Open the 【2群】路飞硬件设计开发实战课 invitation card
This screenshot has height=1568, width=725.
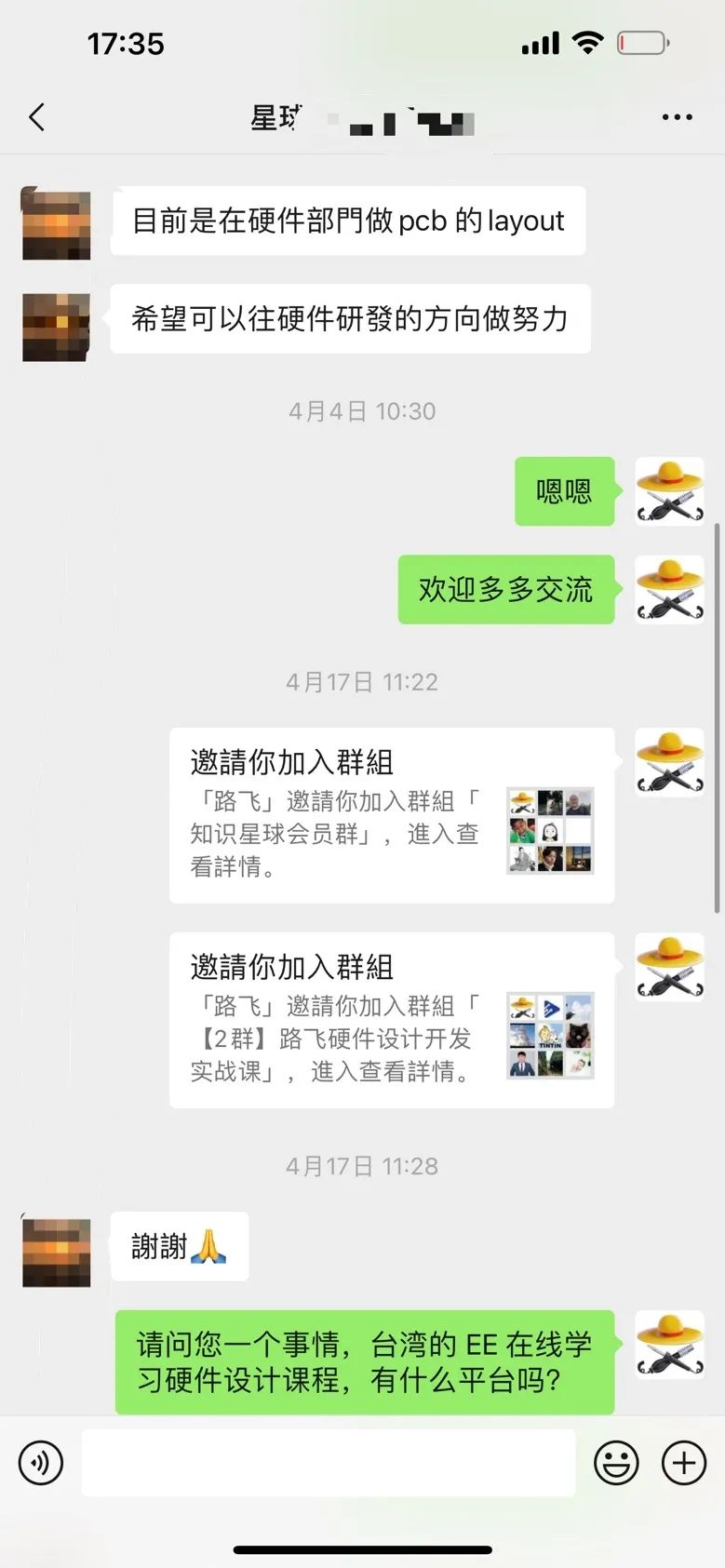click(392, 1020)
